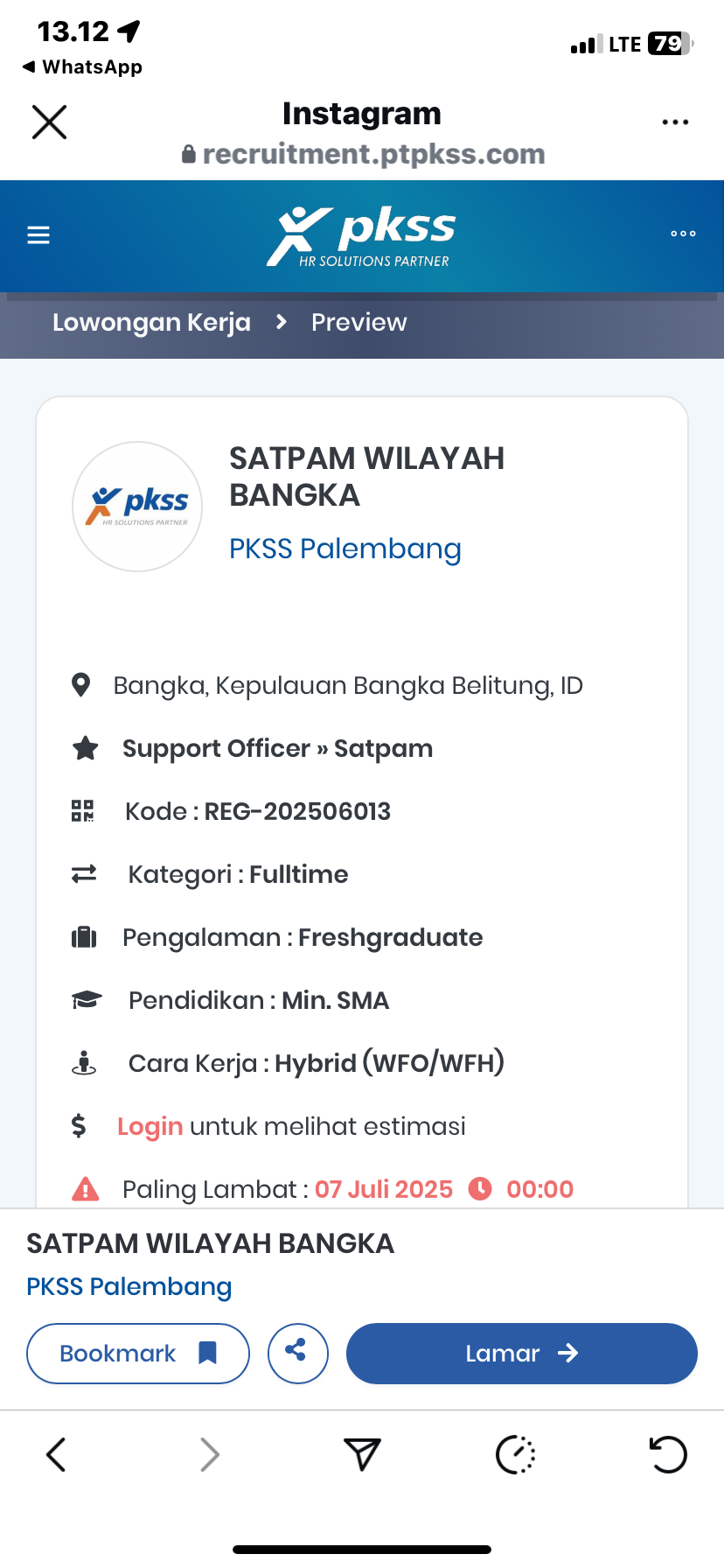Send page via the paper plane icon
The image size is (724, 1568).
pos(362,1455)
